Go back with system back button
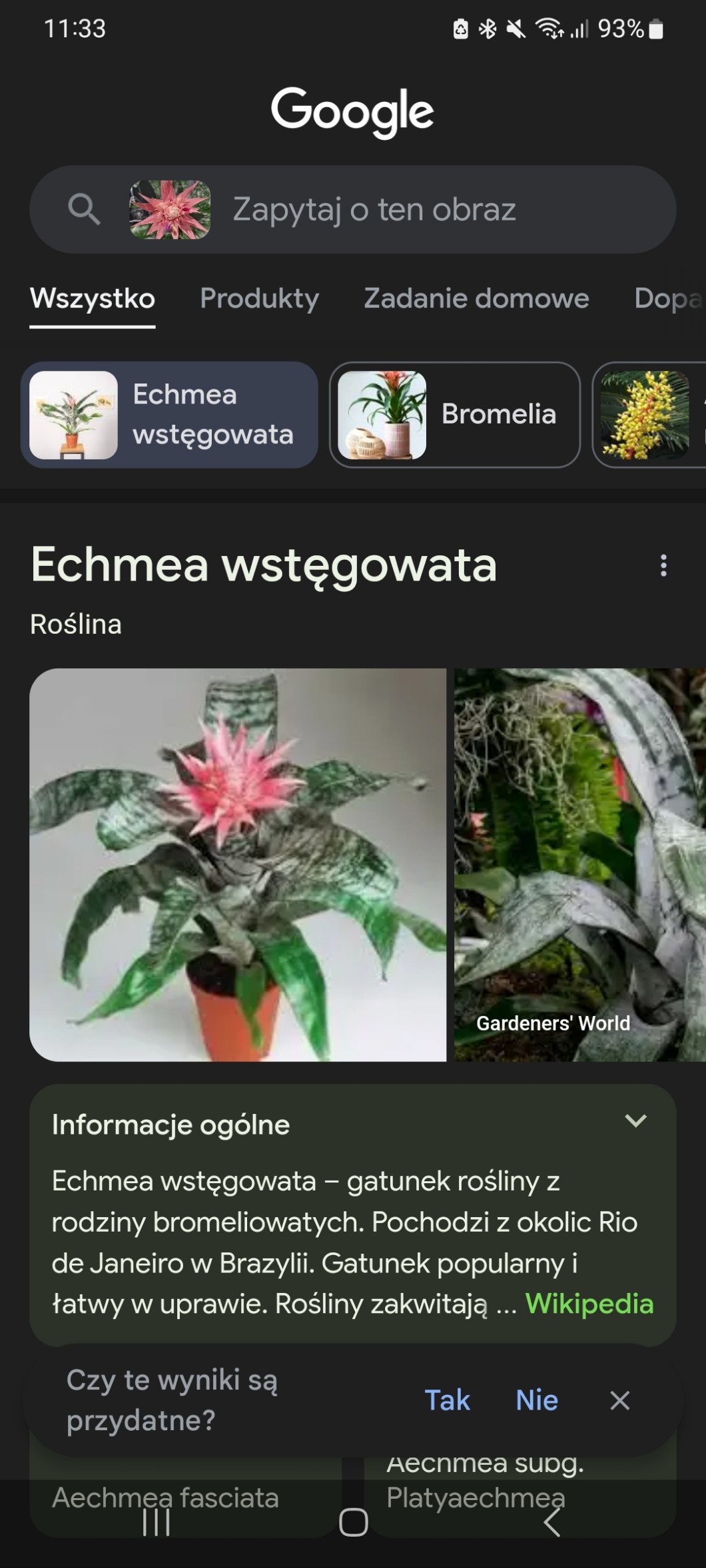706x1568 pixels. click(551, 1522)
